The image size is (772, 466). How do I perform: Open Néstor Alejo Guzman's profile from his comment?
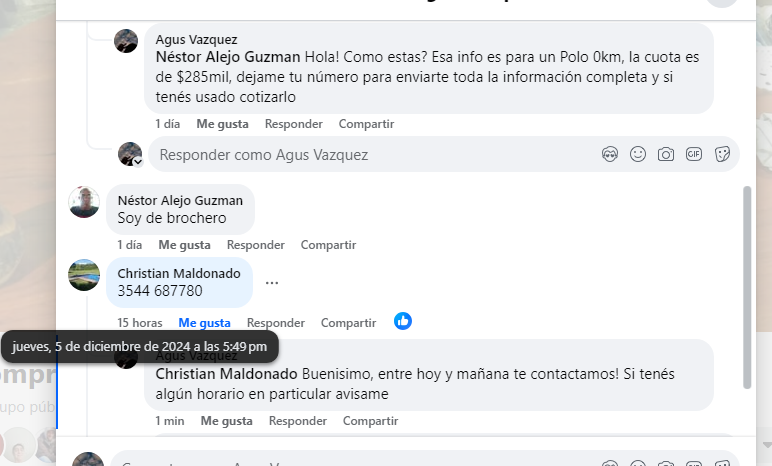180,200
